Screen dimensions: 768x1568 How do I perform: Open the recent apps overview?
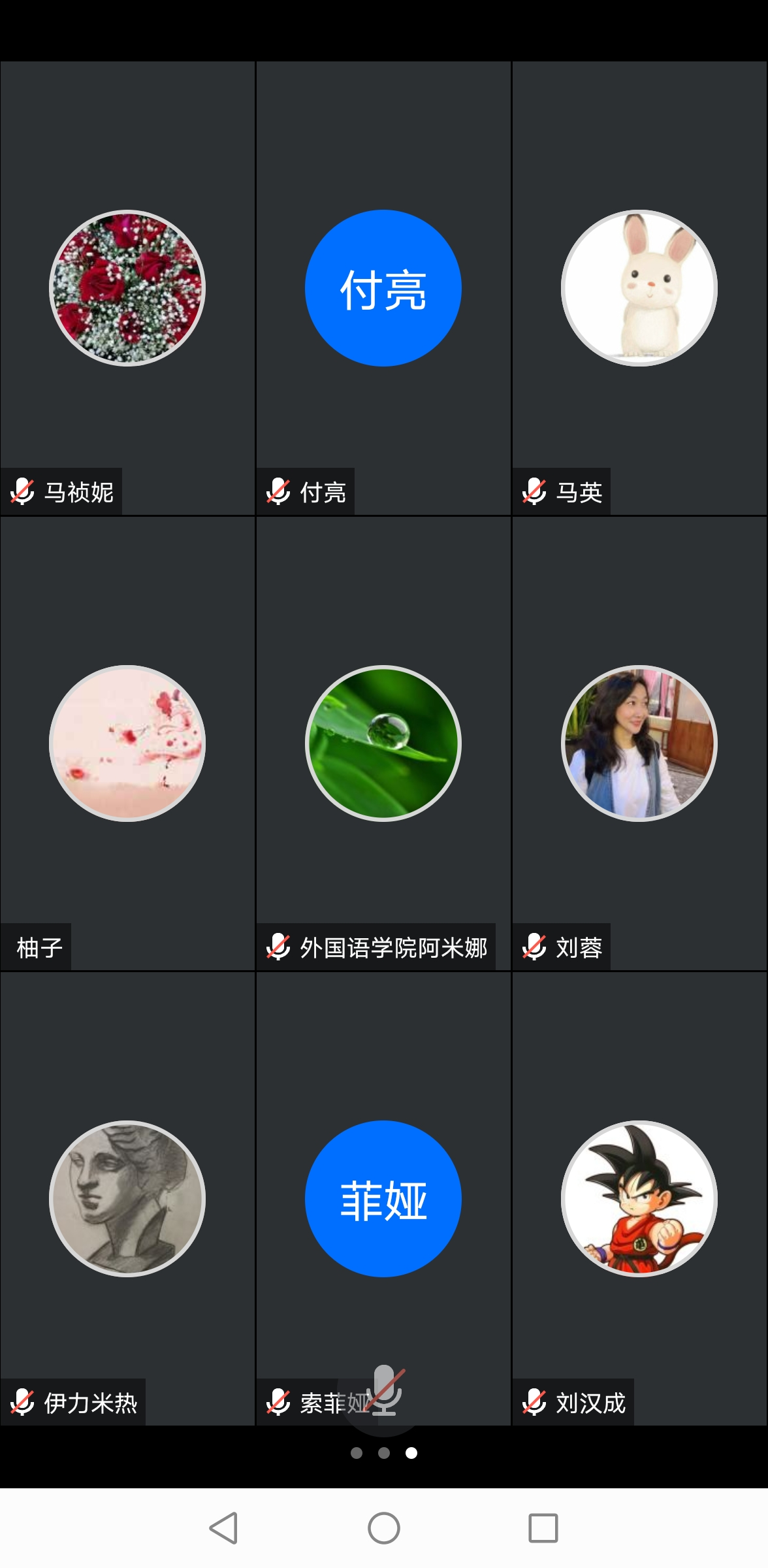543,1528
